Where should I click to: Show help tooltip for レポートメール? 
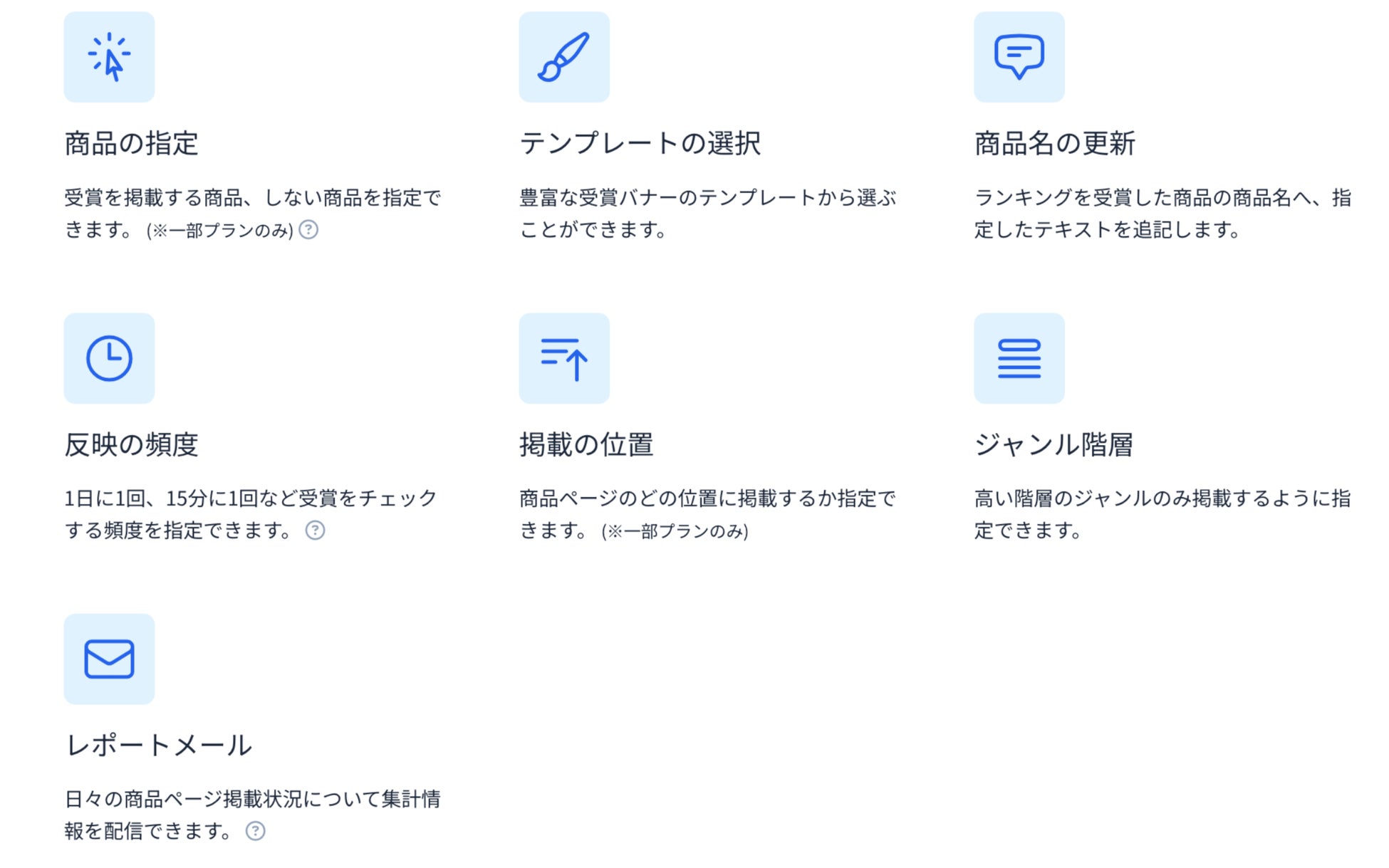255,830
